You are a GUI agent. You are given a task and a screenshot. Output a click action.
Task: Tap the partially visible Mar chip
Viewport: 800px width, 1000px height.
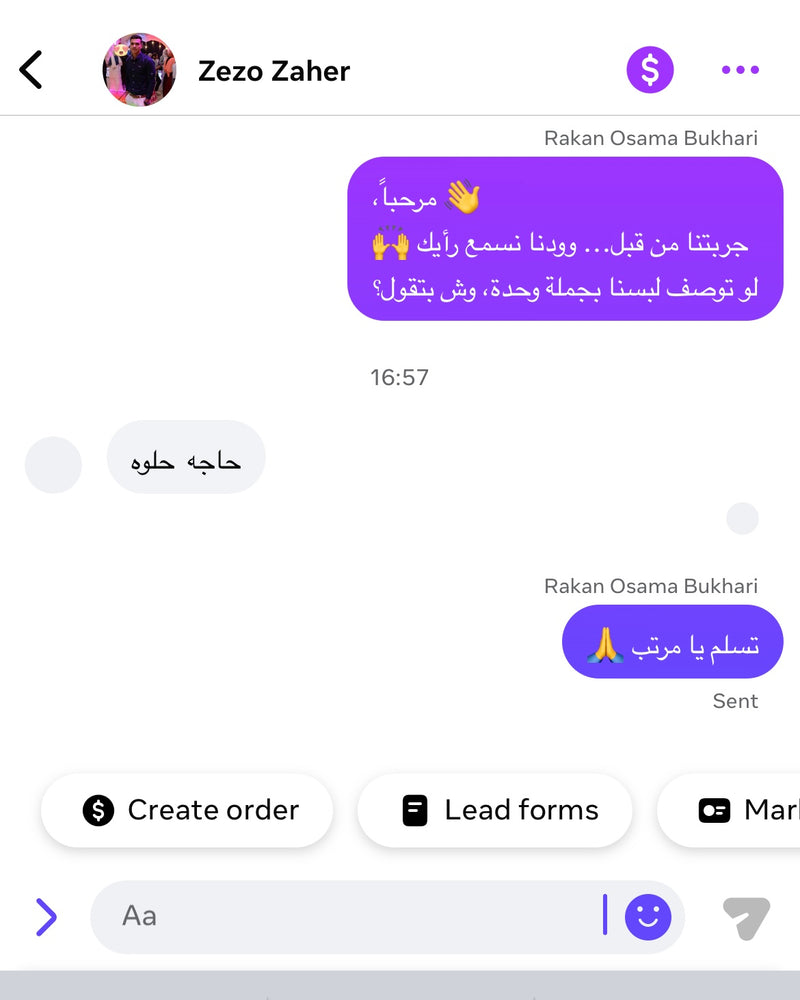pyautogui.click(x=740, y=810)
